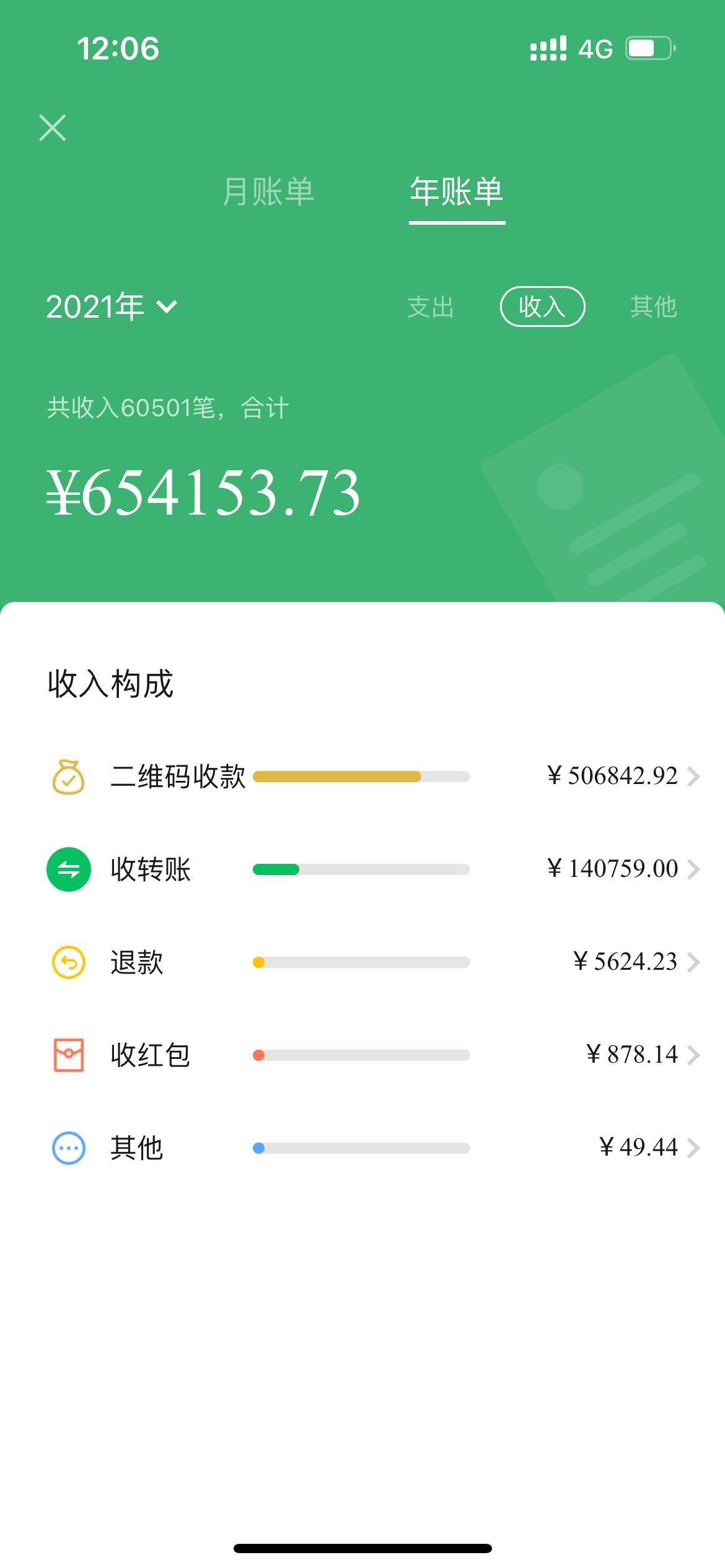Select the 收入 income filter

pyautogui.click(x=542, y=307)
